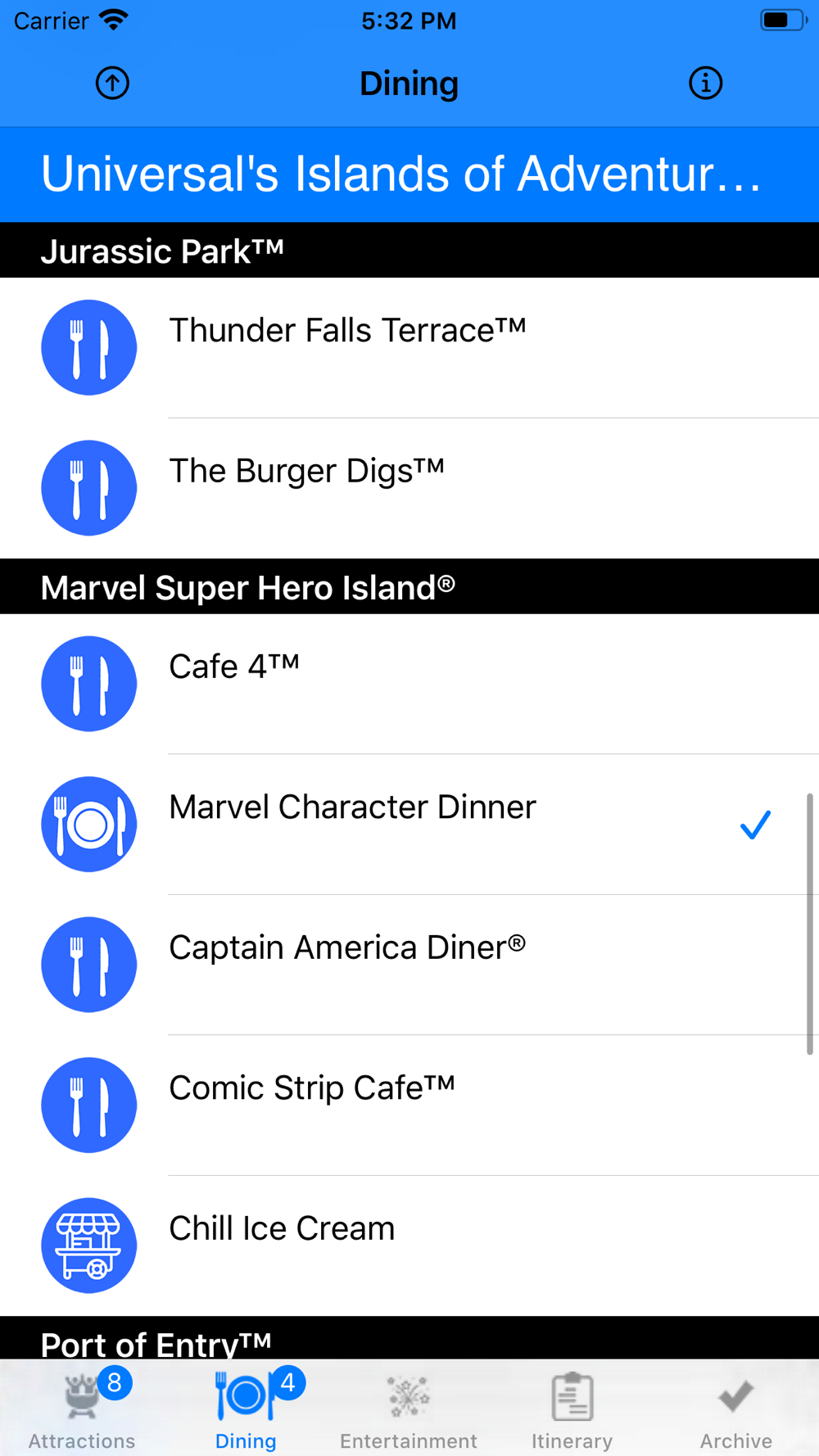Select Cafe 4
This screenshot has width=819, height=1456.
coord(409,685)
